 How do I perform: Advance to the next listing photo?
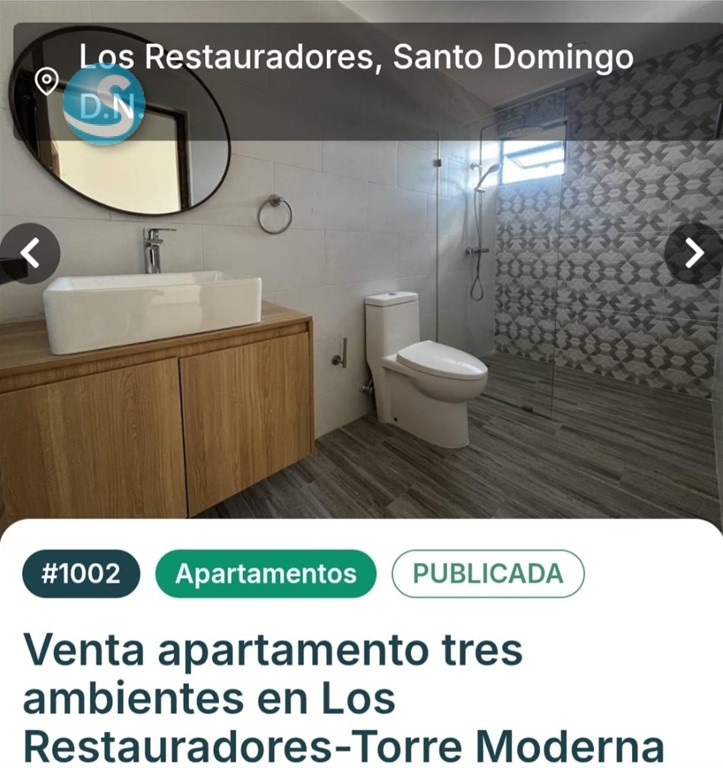pos(693,253)
